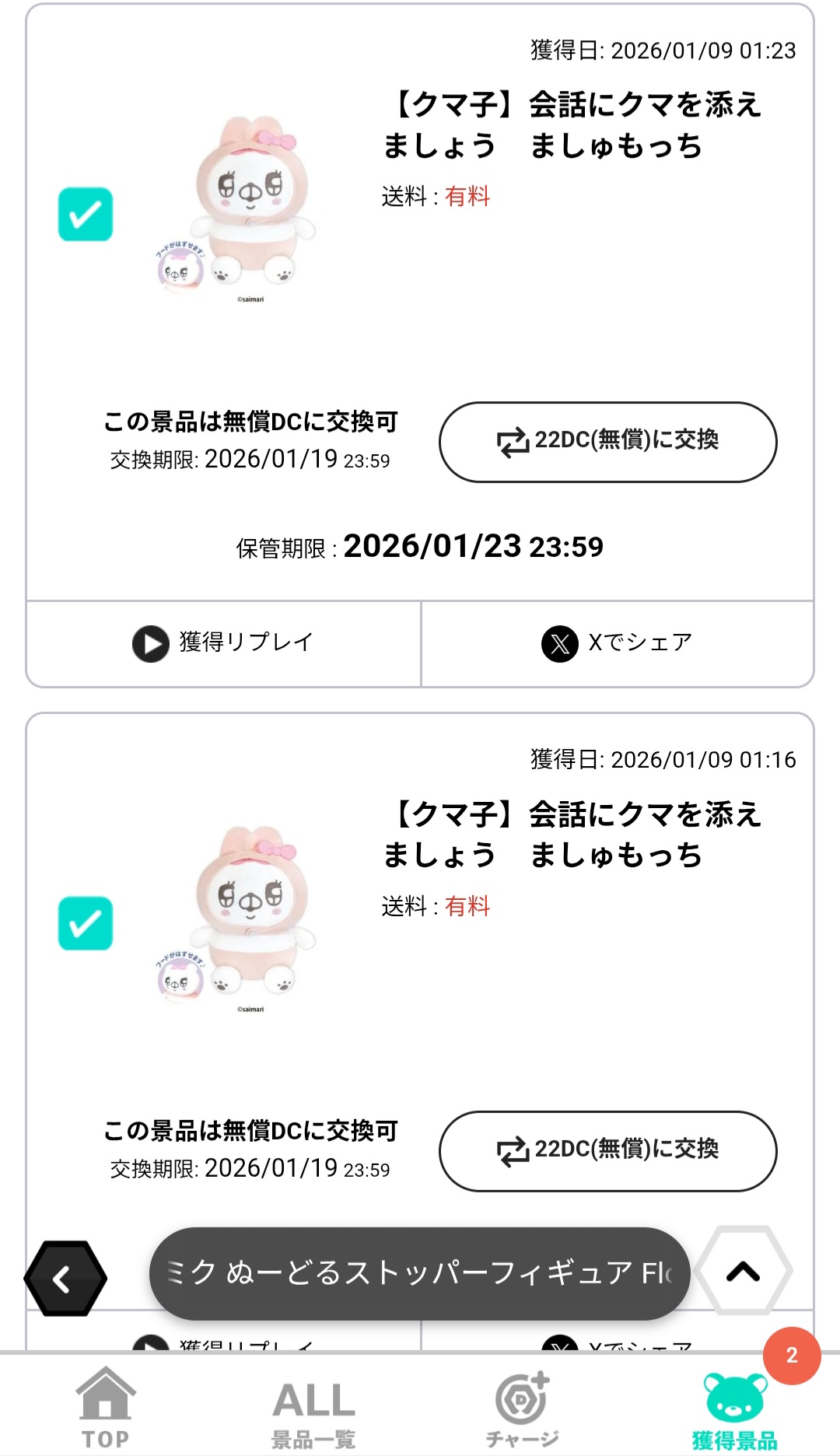The image size is (840, 1456).
Task: Go to the チャージ tab
Action: point(522,1409)
